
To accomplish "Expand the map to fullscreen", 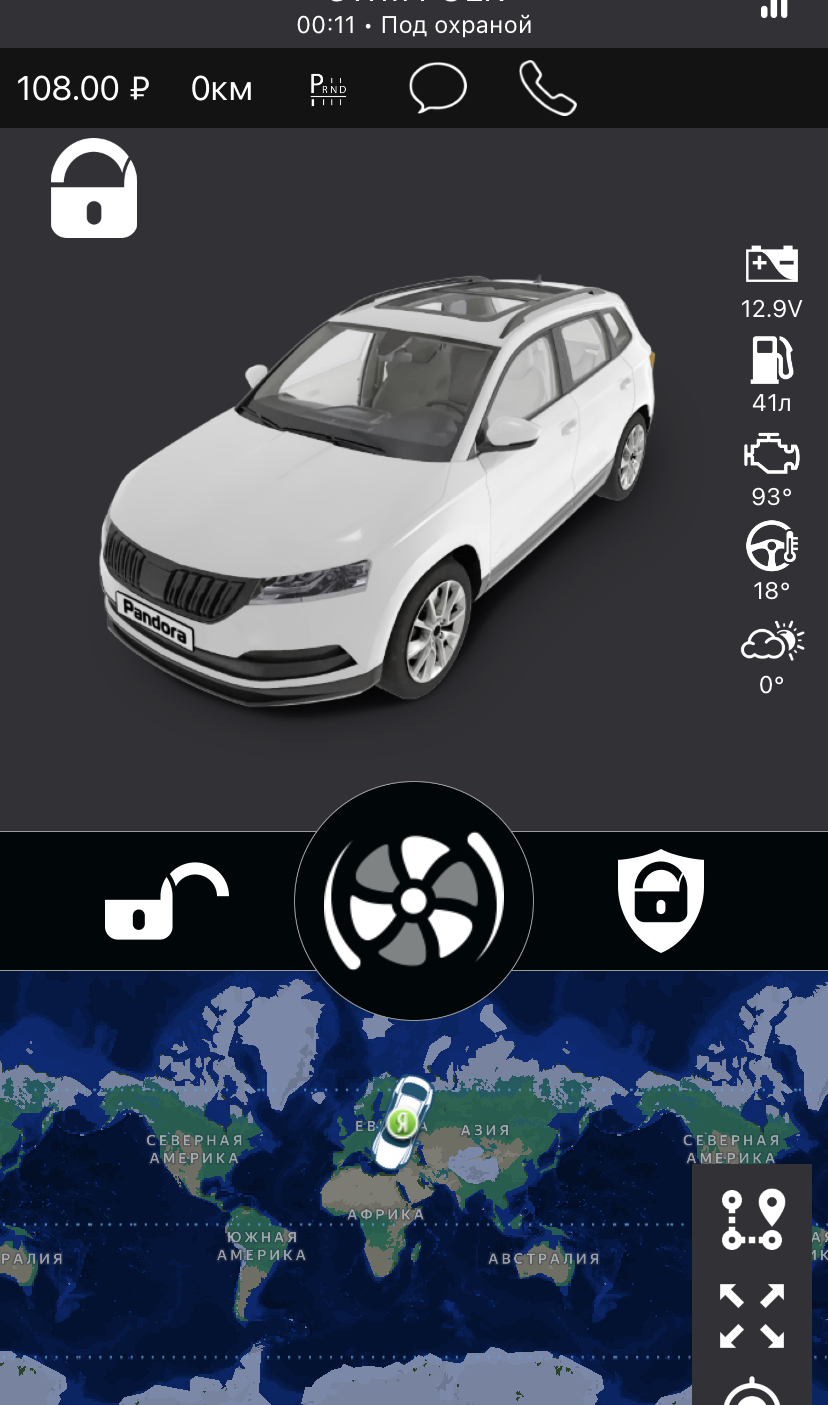I will click(x=752, y=1316).
